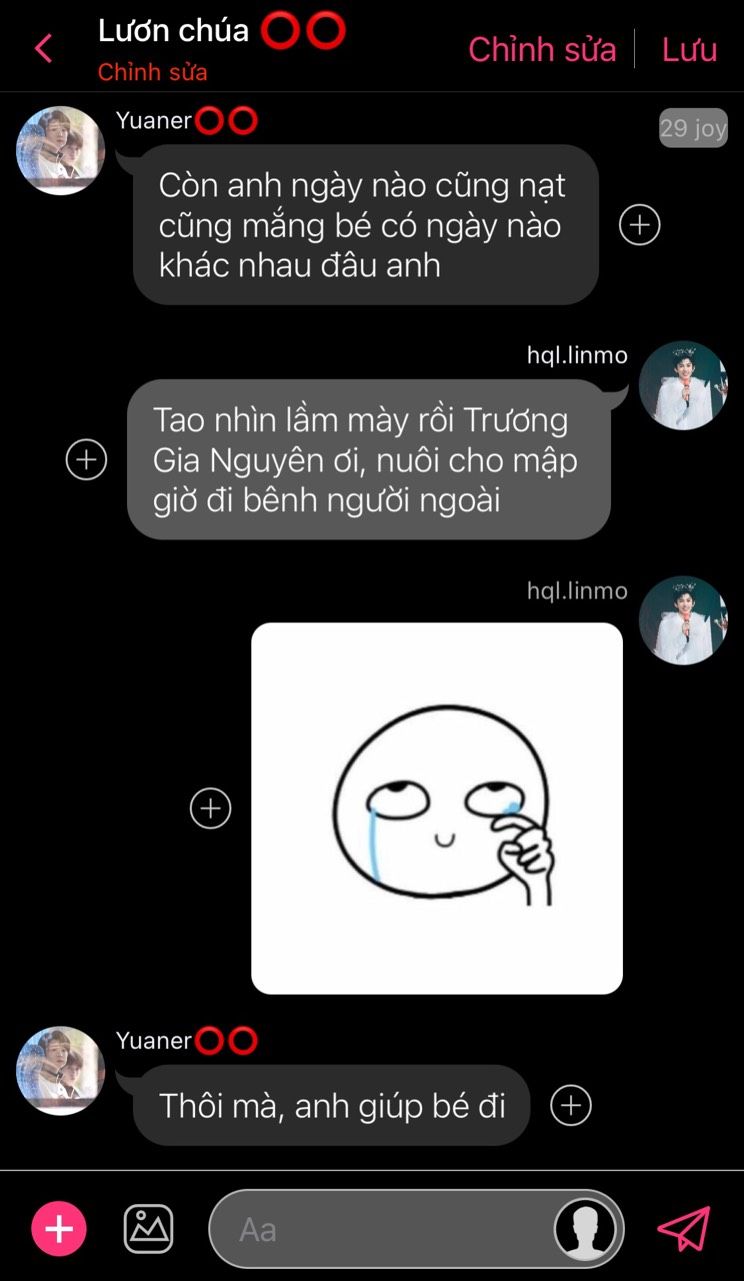The height and width of the screenshot is (1281, 744).
Task: Open Yuaner's avatar on the first message
Action: click(x=61, y=151)
